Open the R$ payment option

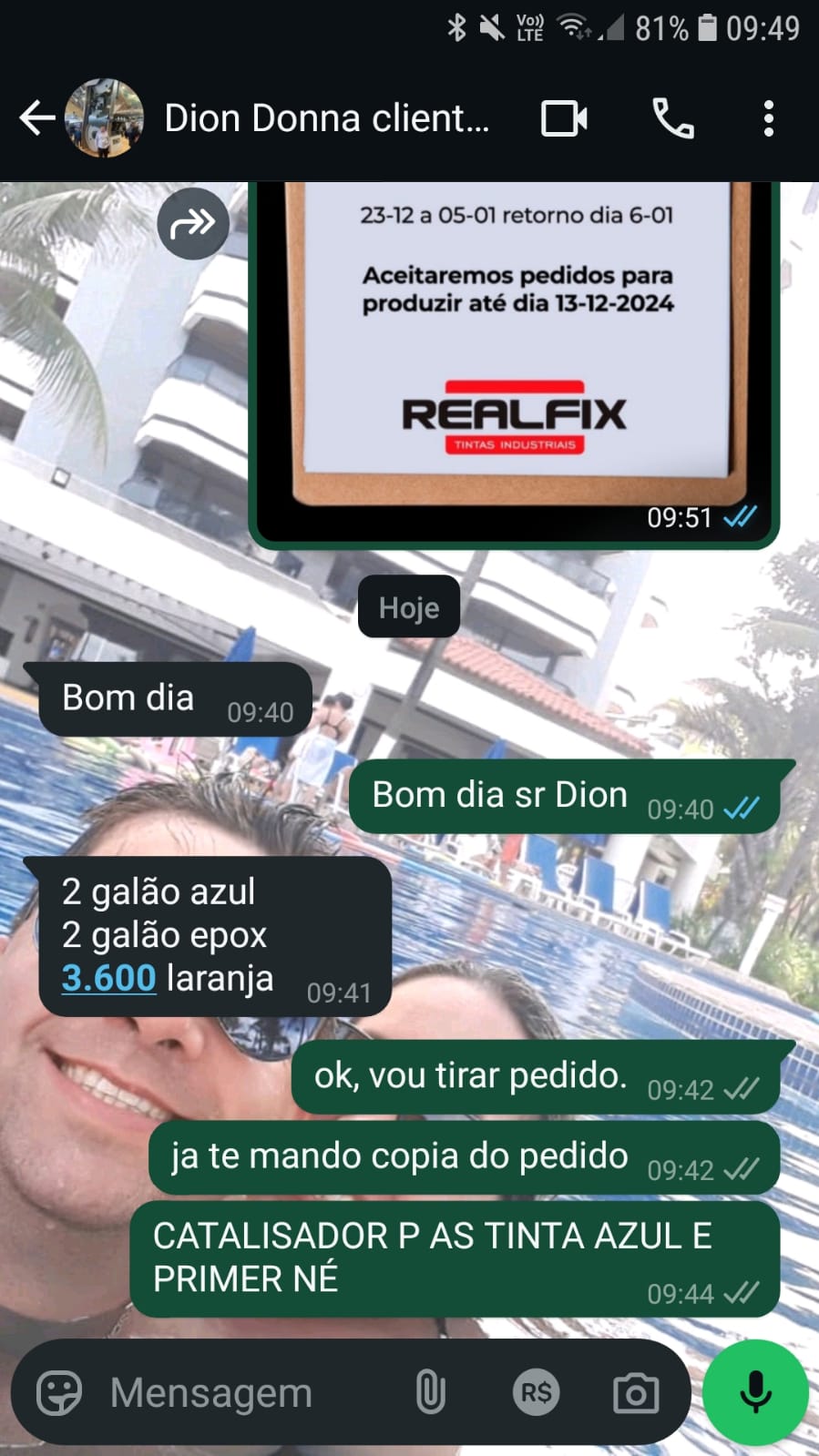(x=536, y=1393)
